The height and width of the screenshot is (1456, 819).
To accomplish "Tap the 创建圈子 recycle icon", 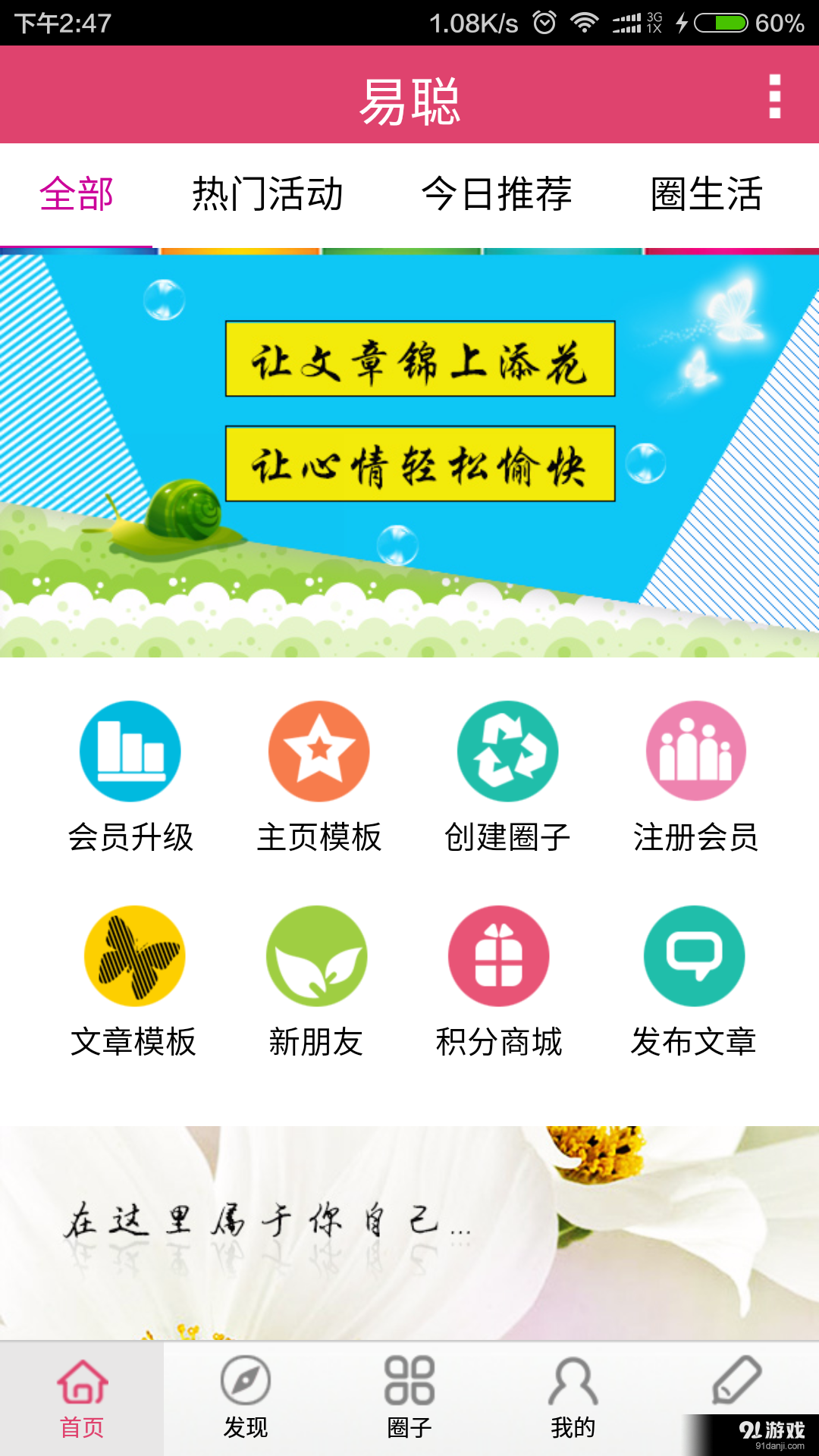I will (x=505, y=751).
